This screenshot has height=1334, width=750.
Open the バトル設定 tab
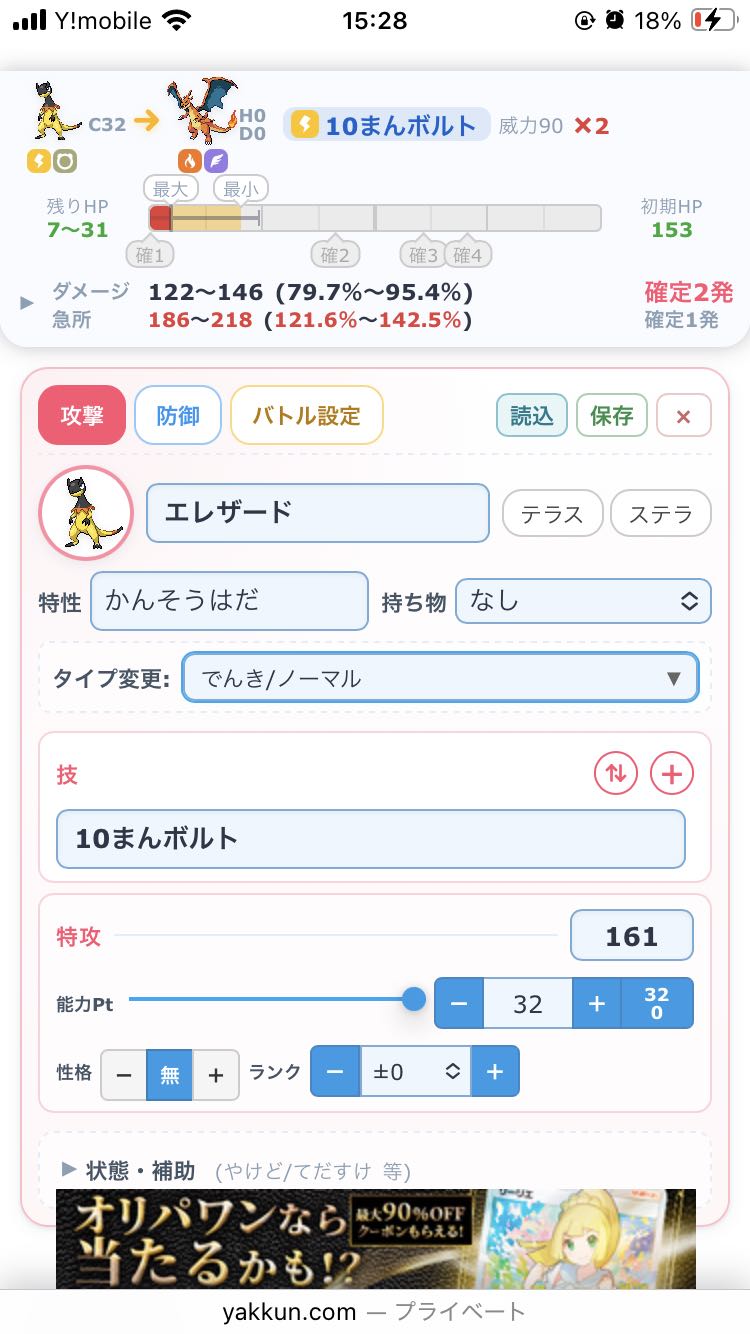[306, 415]
